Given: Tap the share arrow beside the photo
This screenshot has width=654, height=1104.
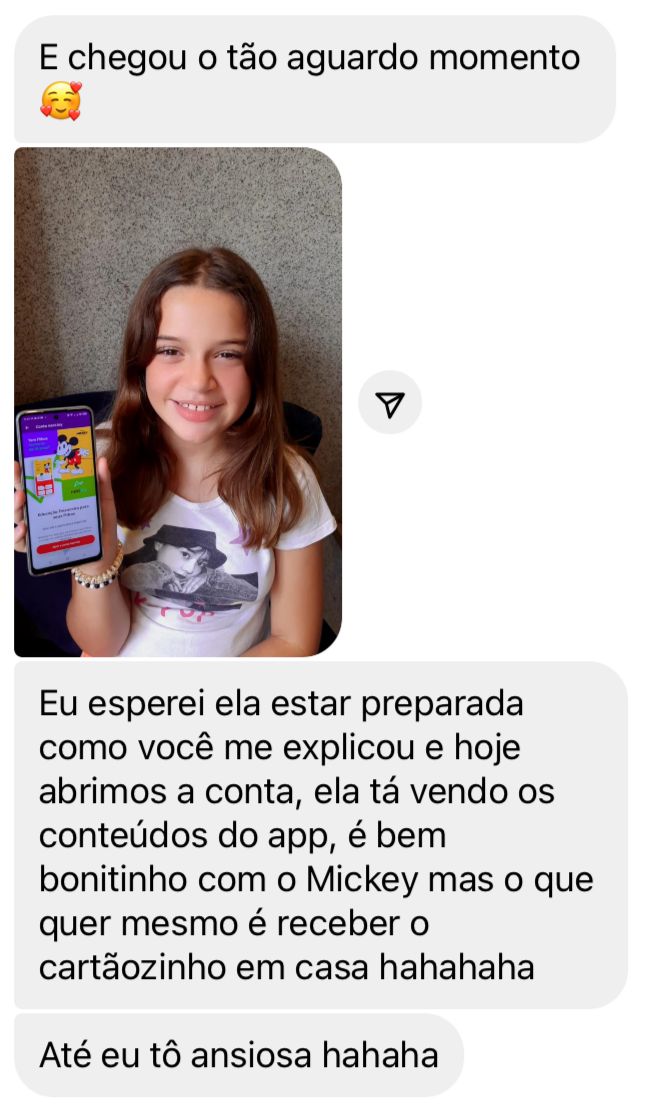Looking at the screenshot, I should click(390, 403).
